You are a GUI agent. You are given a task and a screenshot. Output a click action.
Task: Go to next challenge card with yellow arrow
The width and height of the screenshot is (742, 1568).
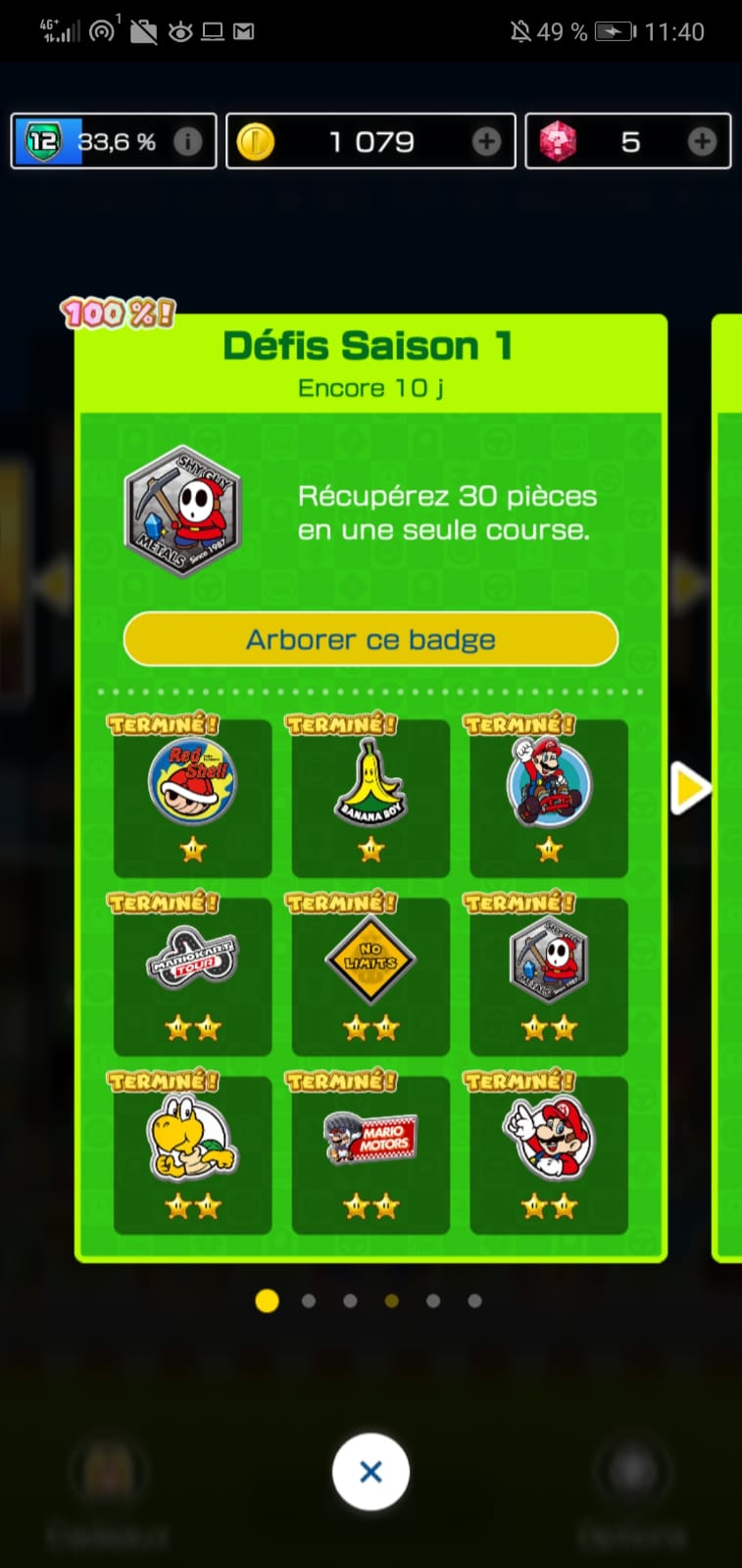click(x=690, y=788)
